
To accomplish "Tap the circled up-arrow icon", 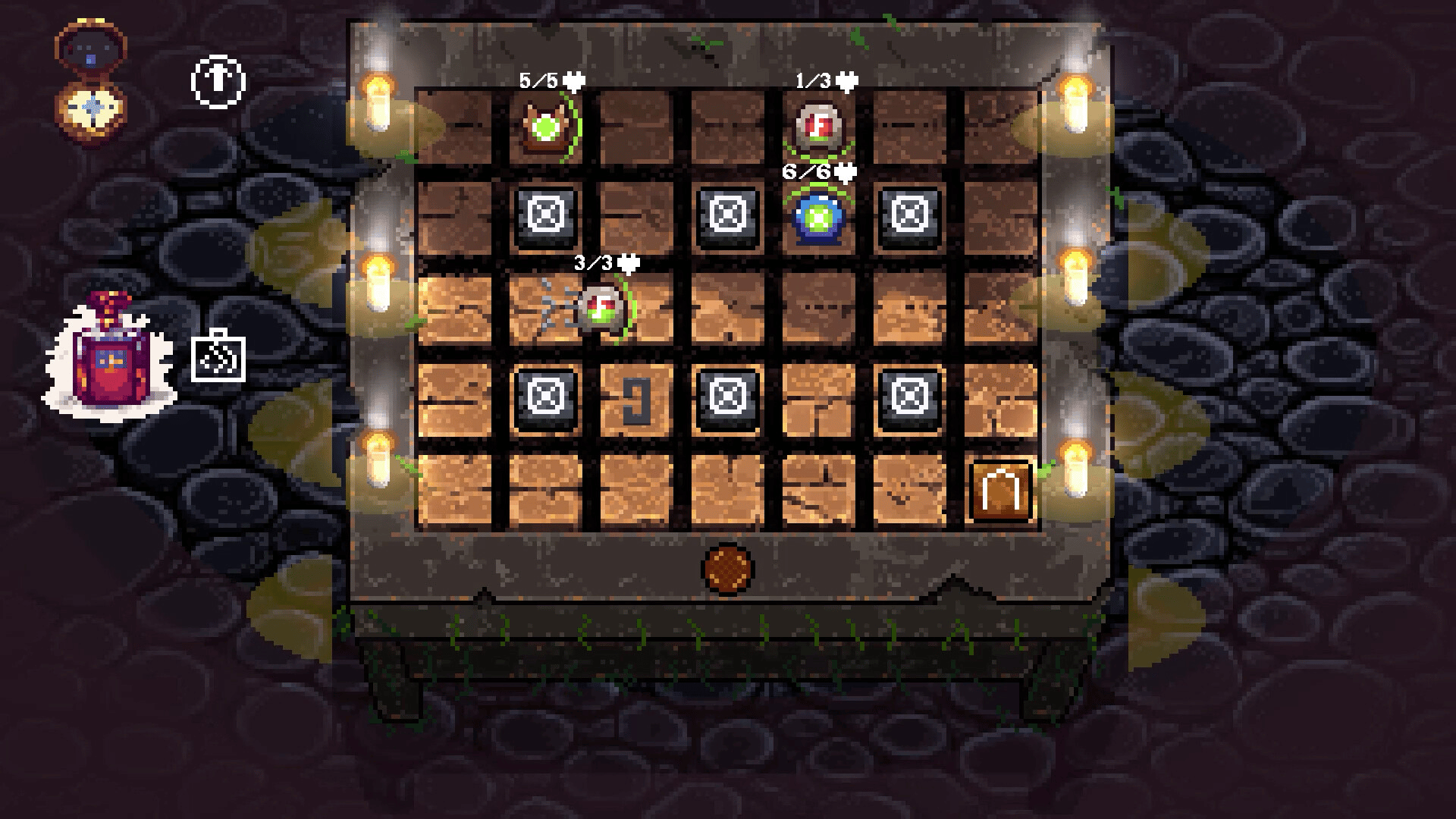I will click(x=218, y=81).
